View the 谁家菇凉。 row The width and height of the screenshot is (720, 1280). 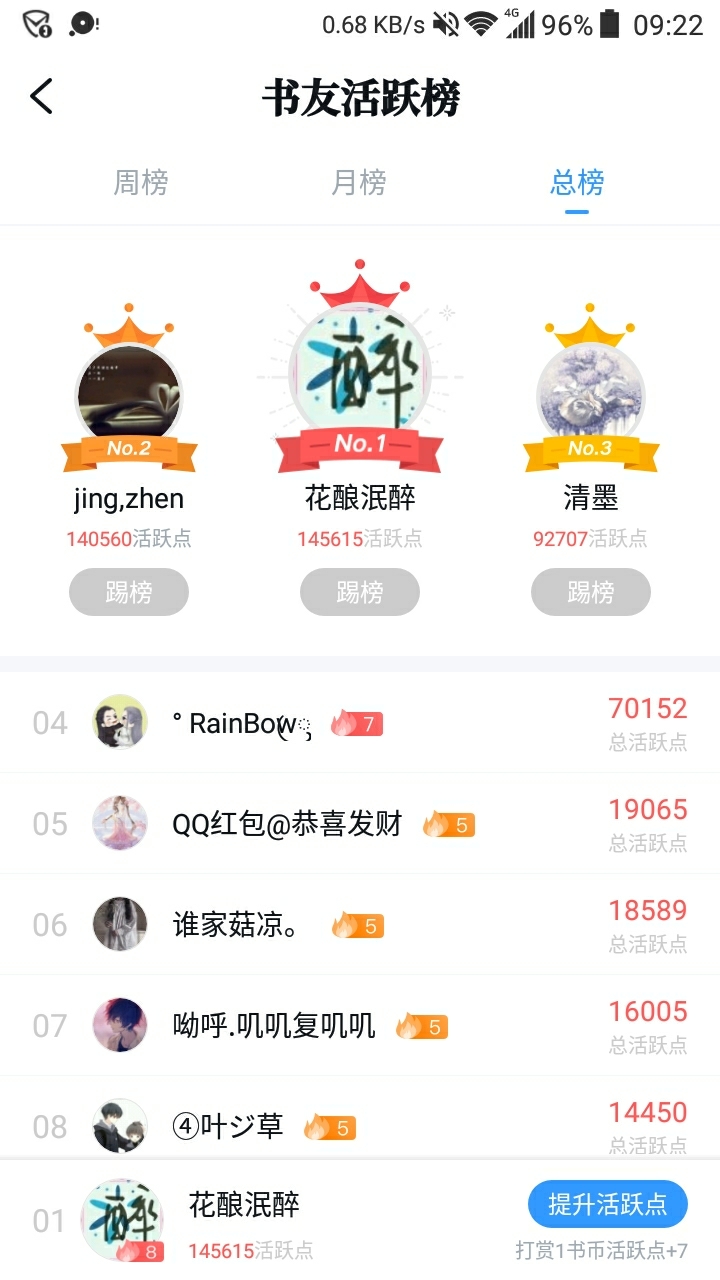pos(360,925)
